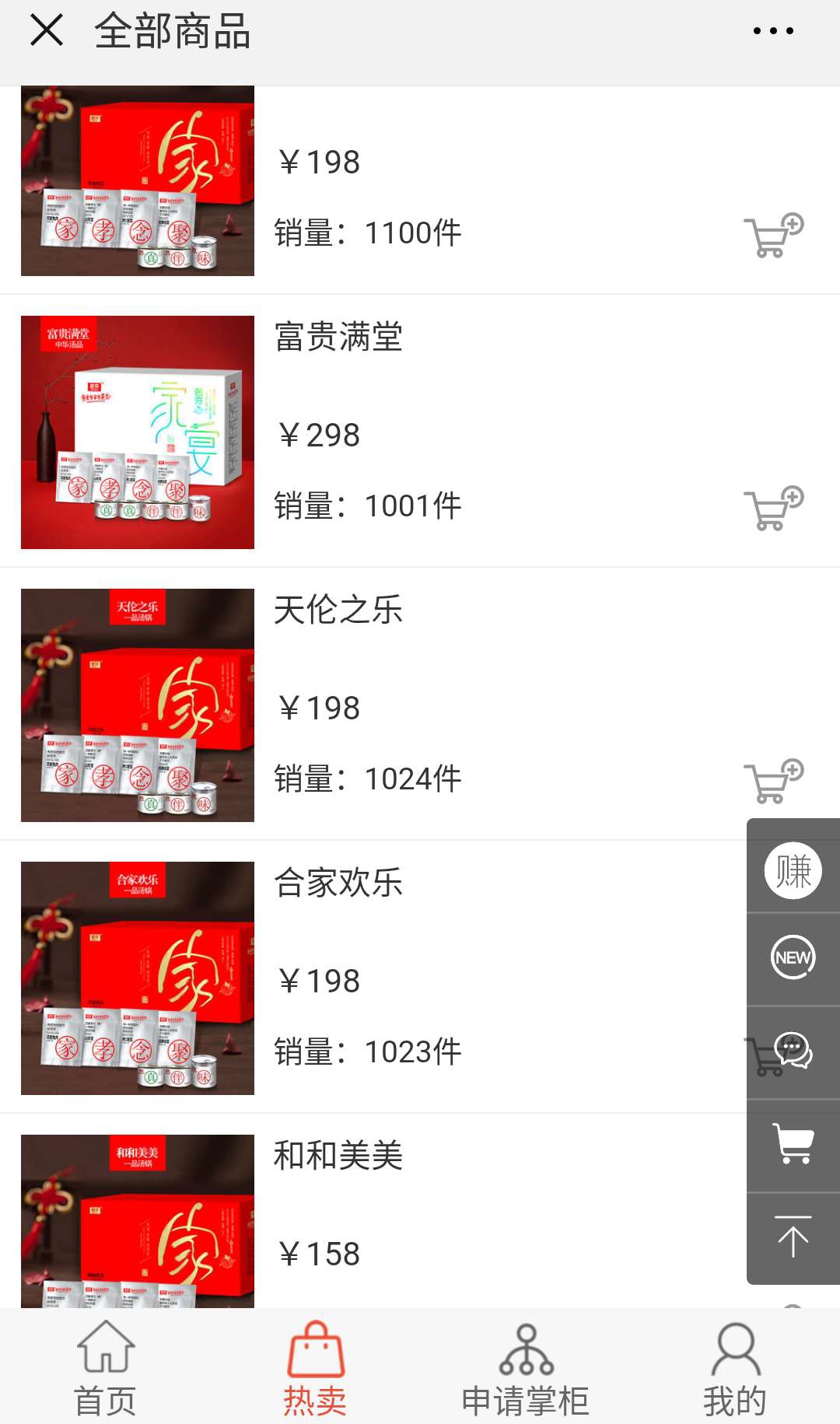Open the 我的 tab
The width and height of the screenshot is (840, 1424).
tap(735, 1369)
